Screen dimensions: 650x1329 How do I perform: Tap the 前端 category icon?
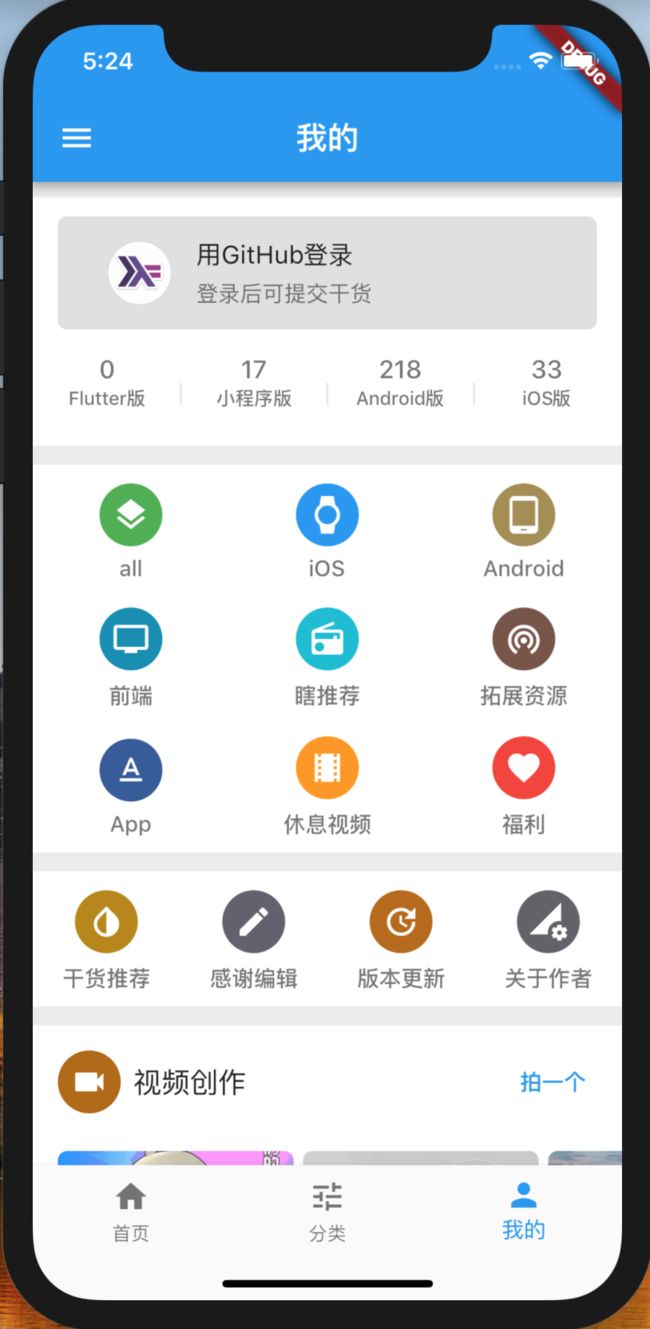click(131, 639)
